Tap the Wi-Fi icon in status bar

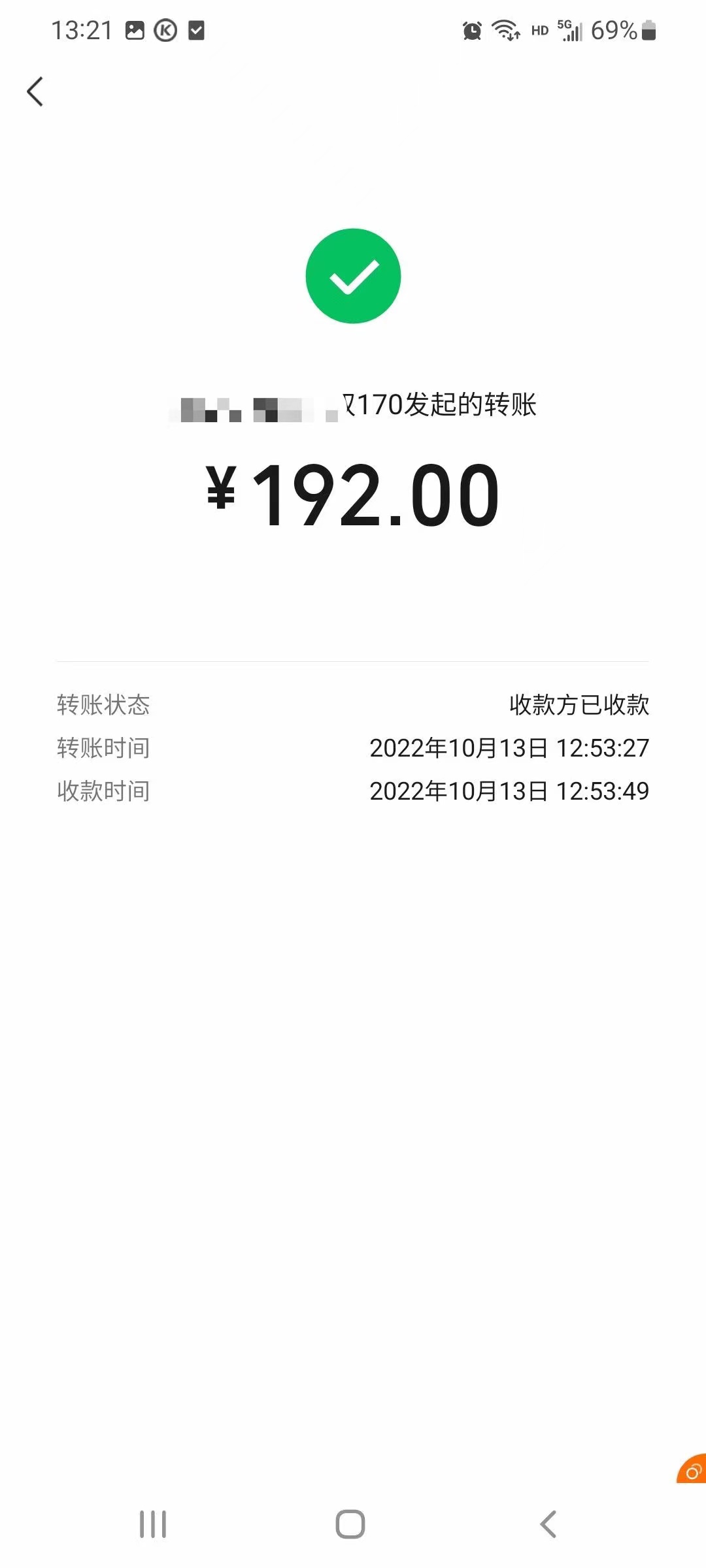505,31
